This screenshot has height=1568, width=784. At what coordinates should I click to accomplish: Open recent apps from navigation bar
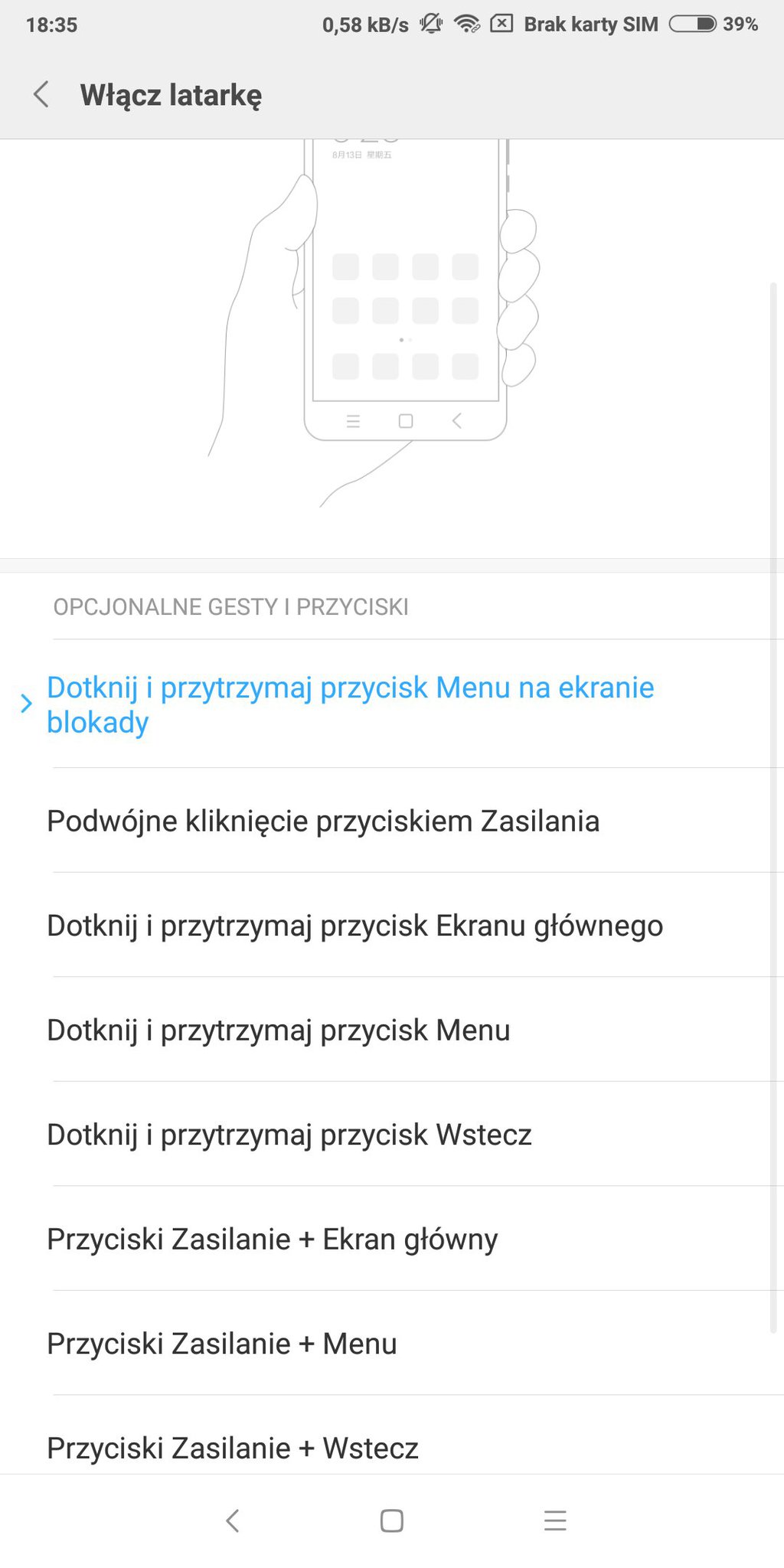pyautogui.click(x=555, y=1521)
